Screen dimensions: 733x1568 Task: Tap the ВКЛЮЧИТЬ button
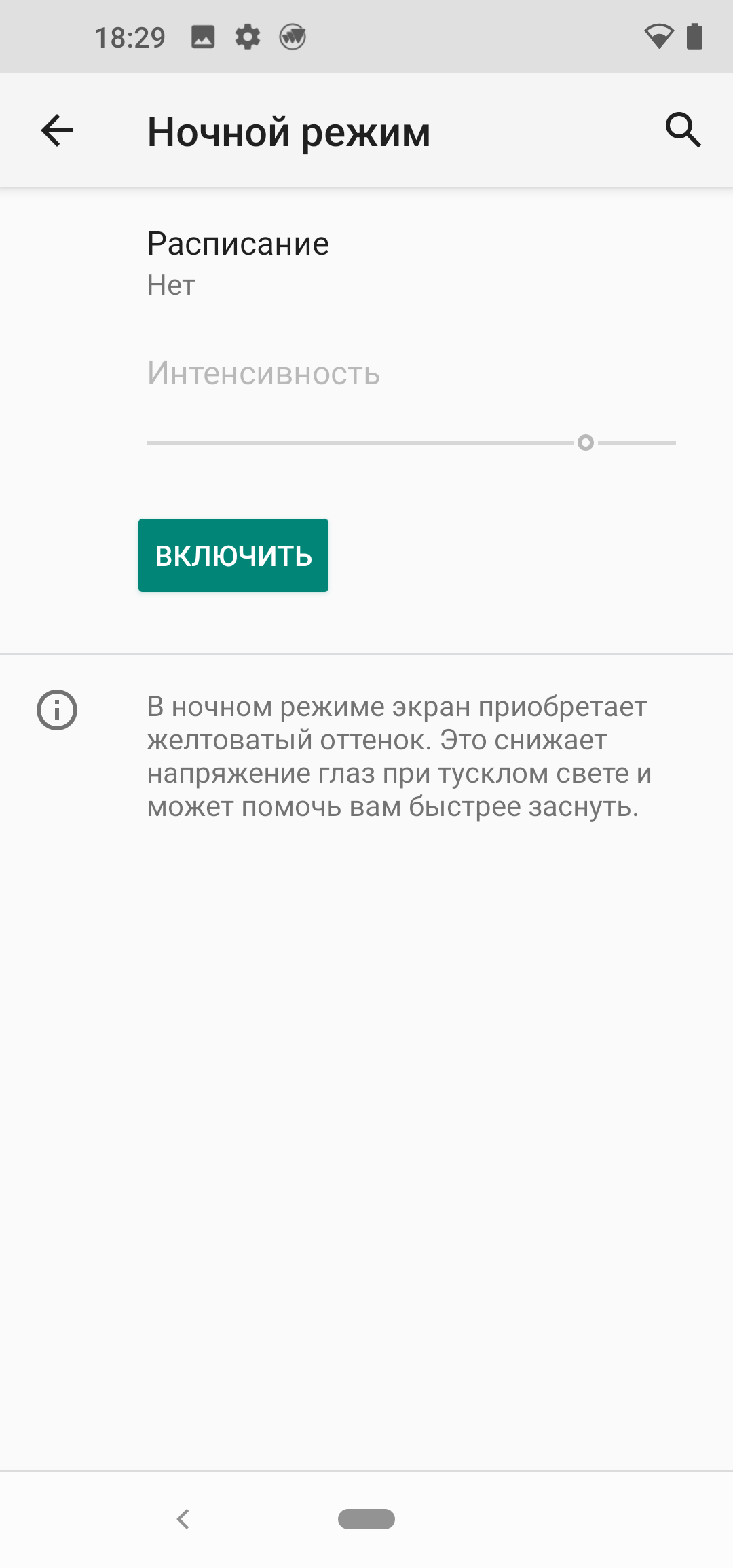pyautogui.click(x=233, y=555)
